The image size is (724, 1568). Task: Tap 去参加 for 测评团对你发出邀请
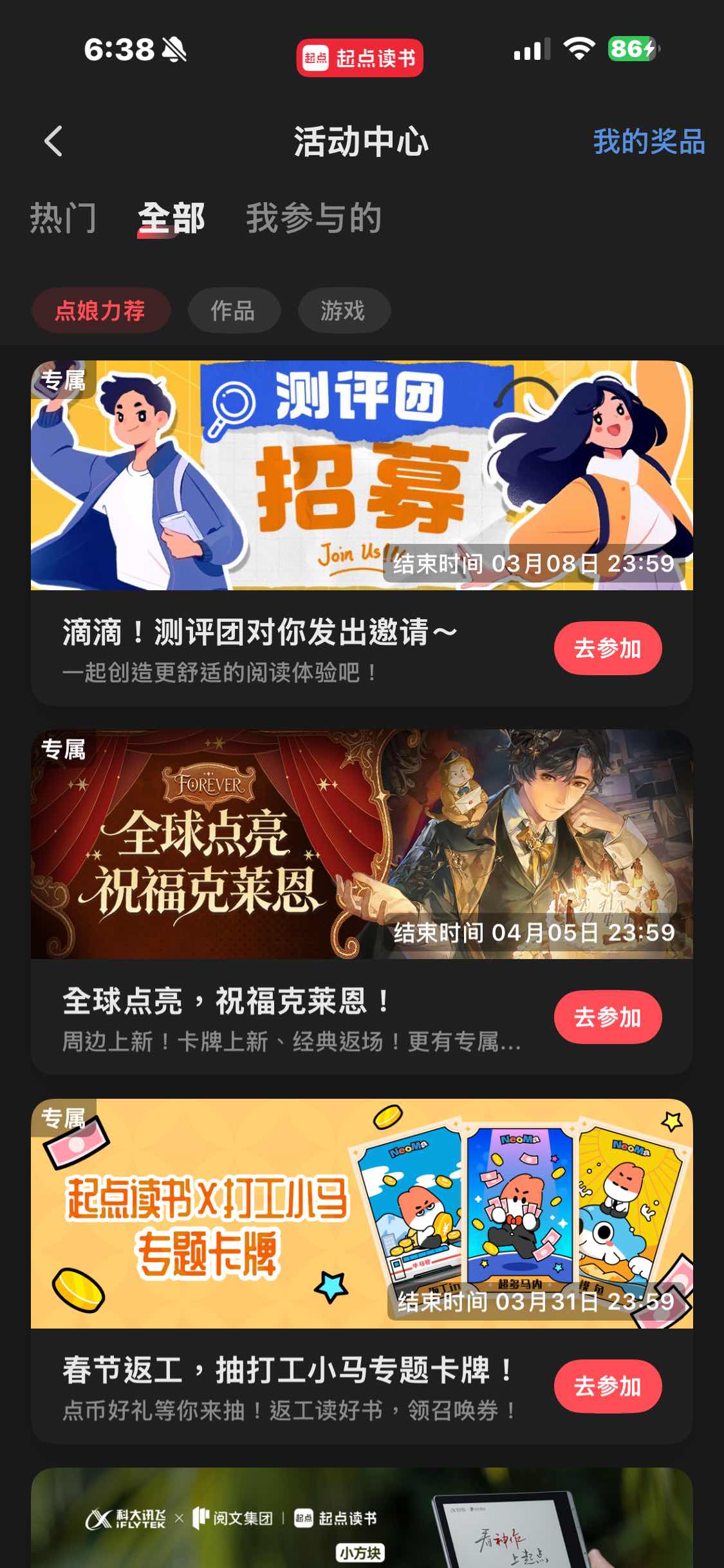[608, 648]
